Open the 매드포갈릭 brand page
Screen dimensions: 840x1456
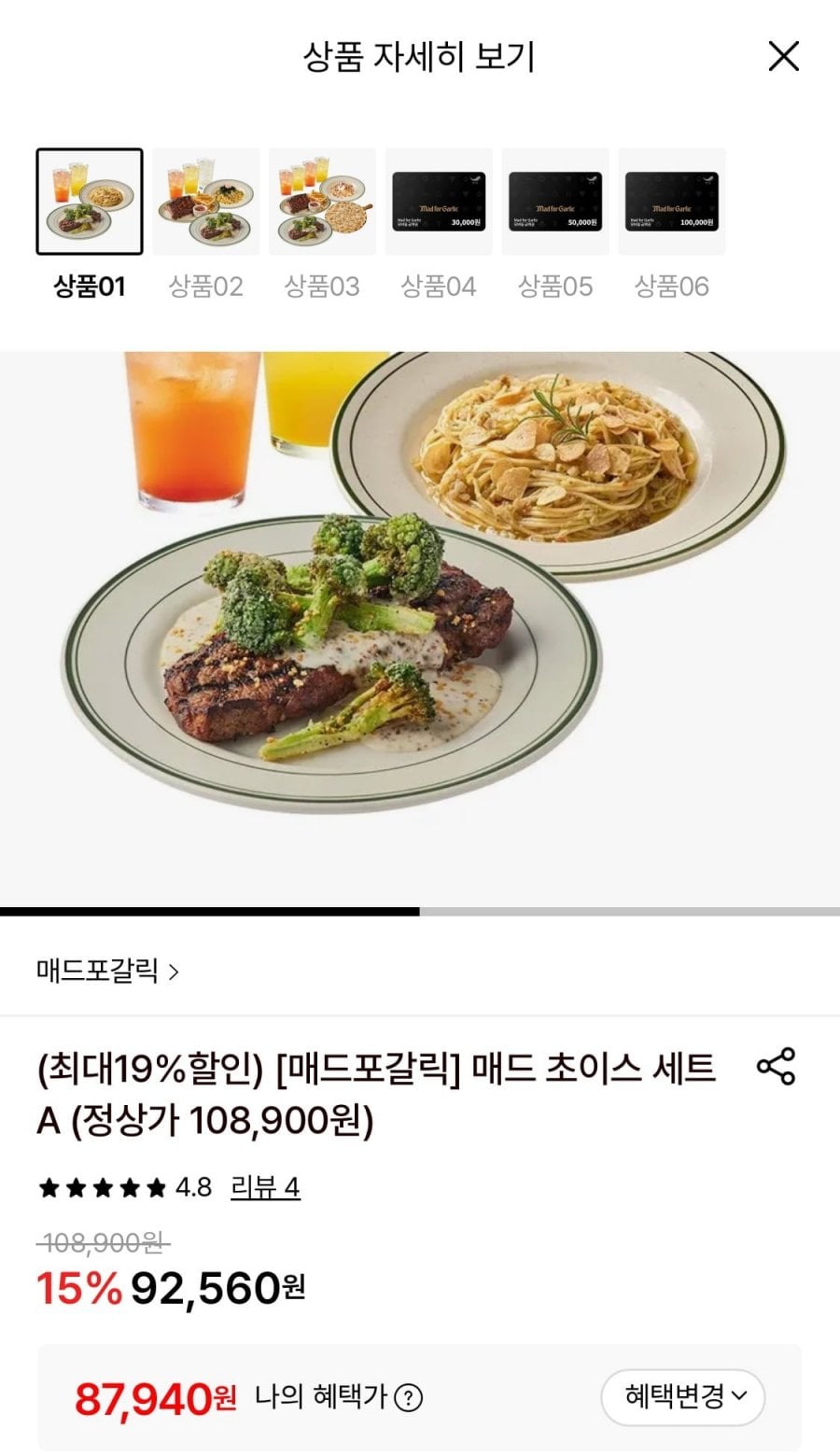[x=107, y=971]
